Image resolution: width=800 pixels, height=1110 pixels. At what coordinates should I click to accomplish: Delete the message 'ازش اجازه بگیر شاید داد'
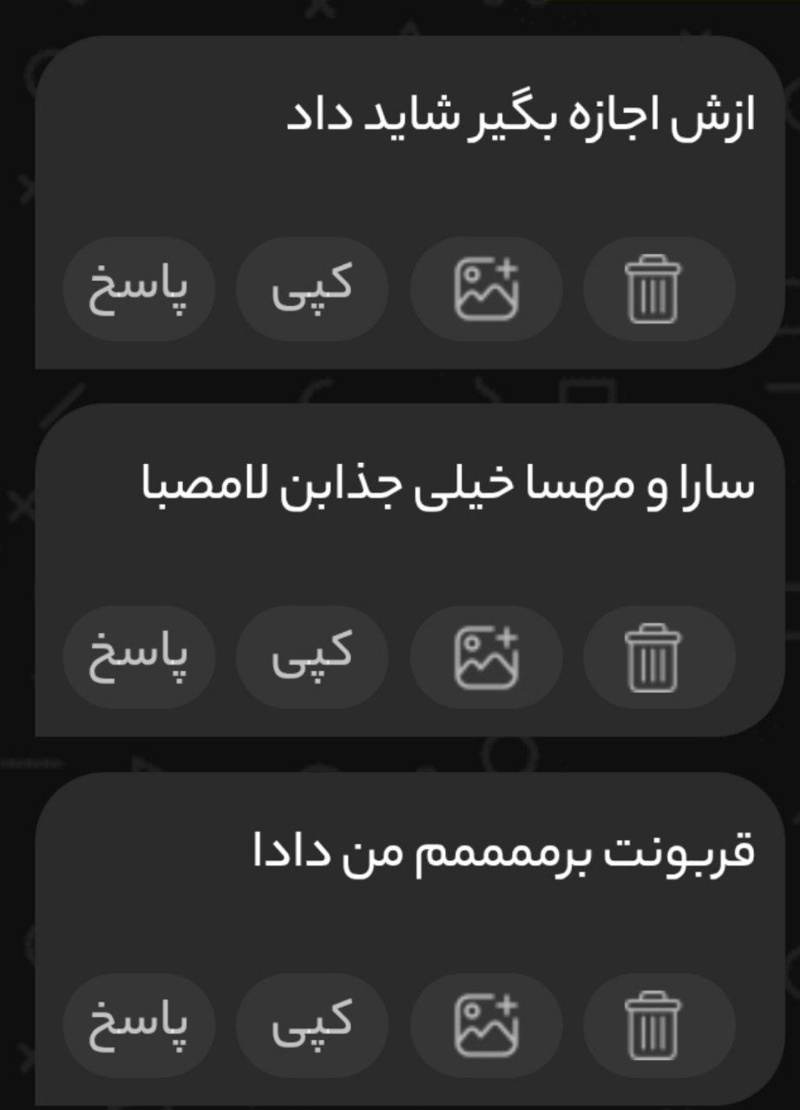[658, 290]
